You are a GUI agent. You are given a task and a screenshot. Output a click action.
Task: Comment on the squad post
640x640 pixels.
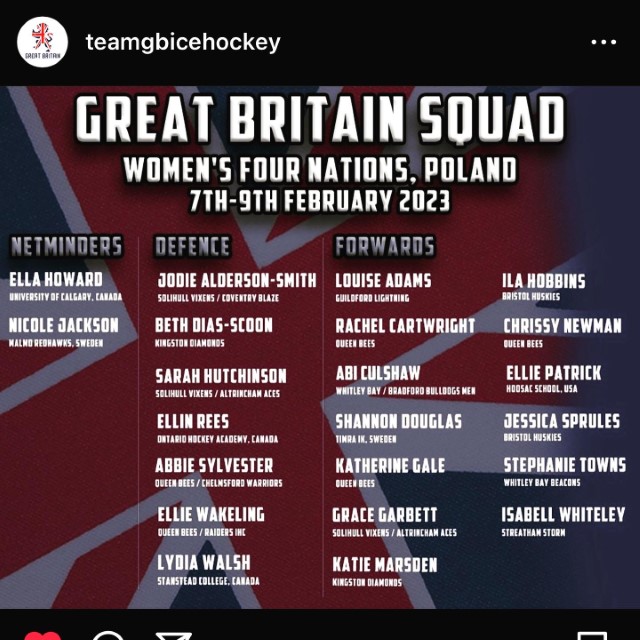(108, 635)
